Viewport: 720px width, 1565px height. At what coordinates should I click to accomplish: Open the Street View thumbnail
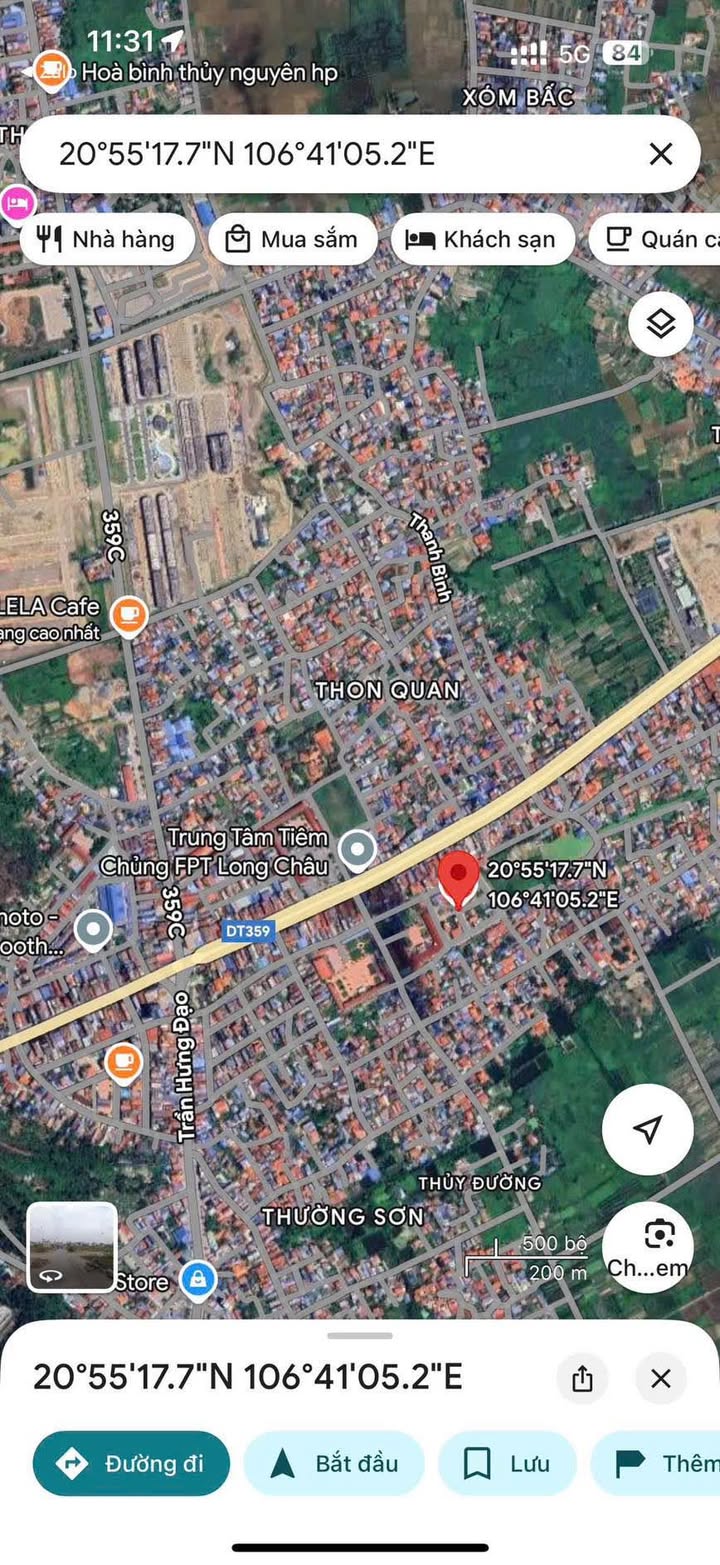tap(72, 1247)
